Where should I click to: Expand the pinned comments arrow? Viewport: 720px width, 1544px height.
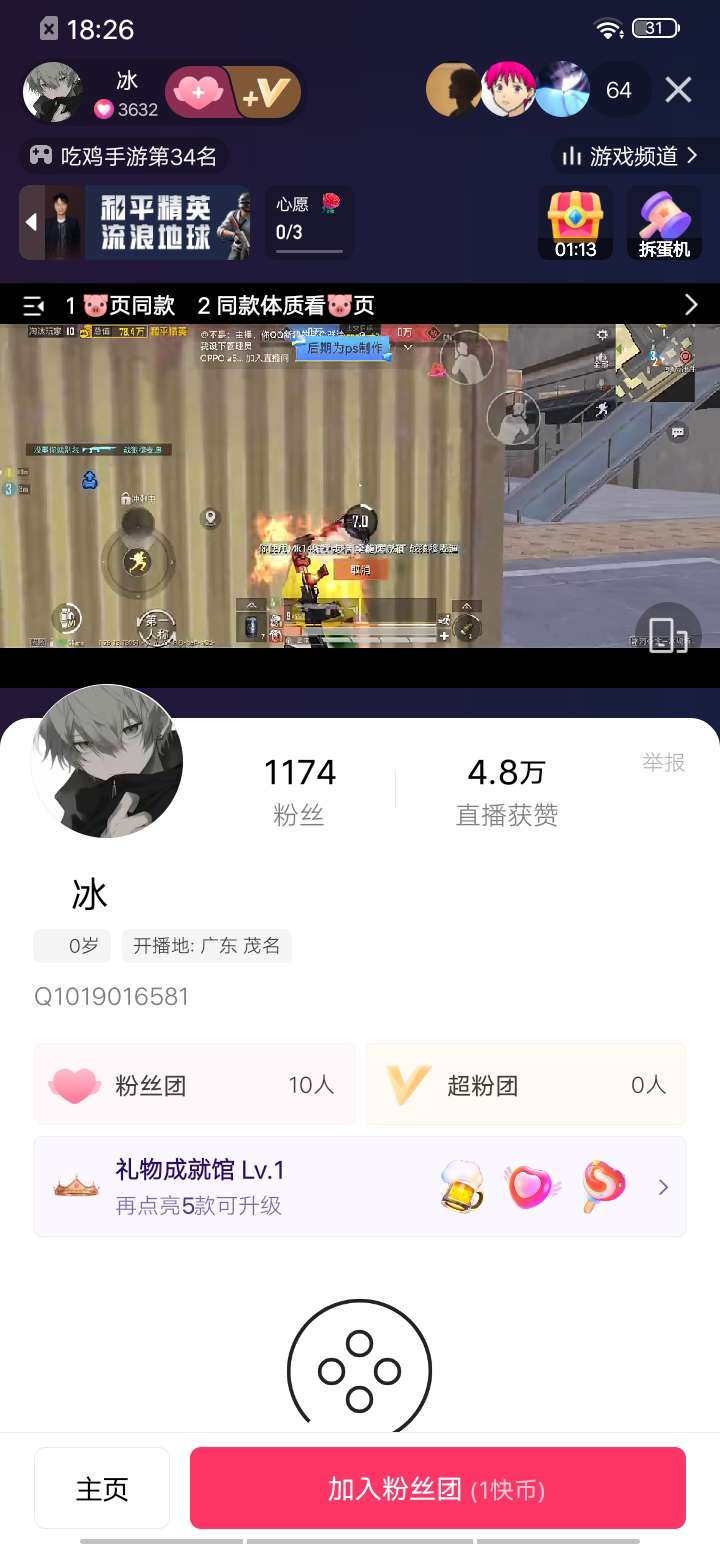pos(691,305)
